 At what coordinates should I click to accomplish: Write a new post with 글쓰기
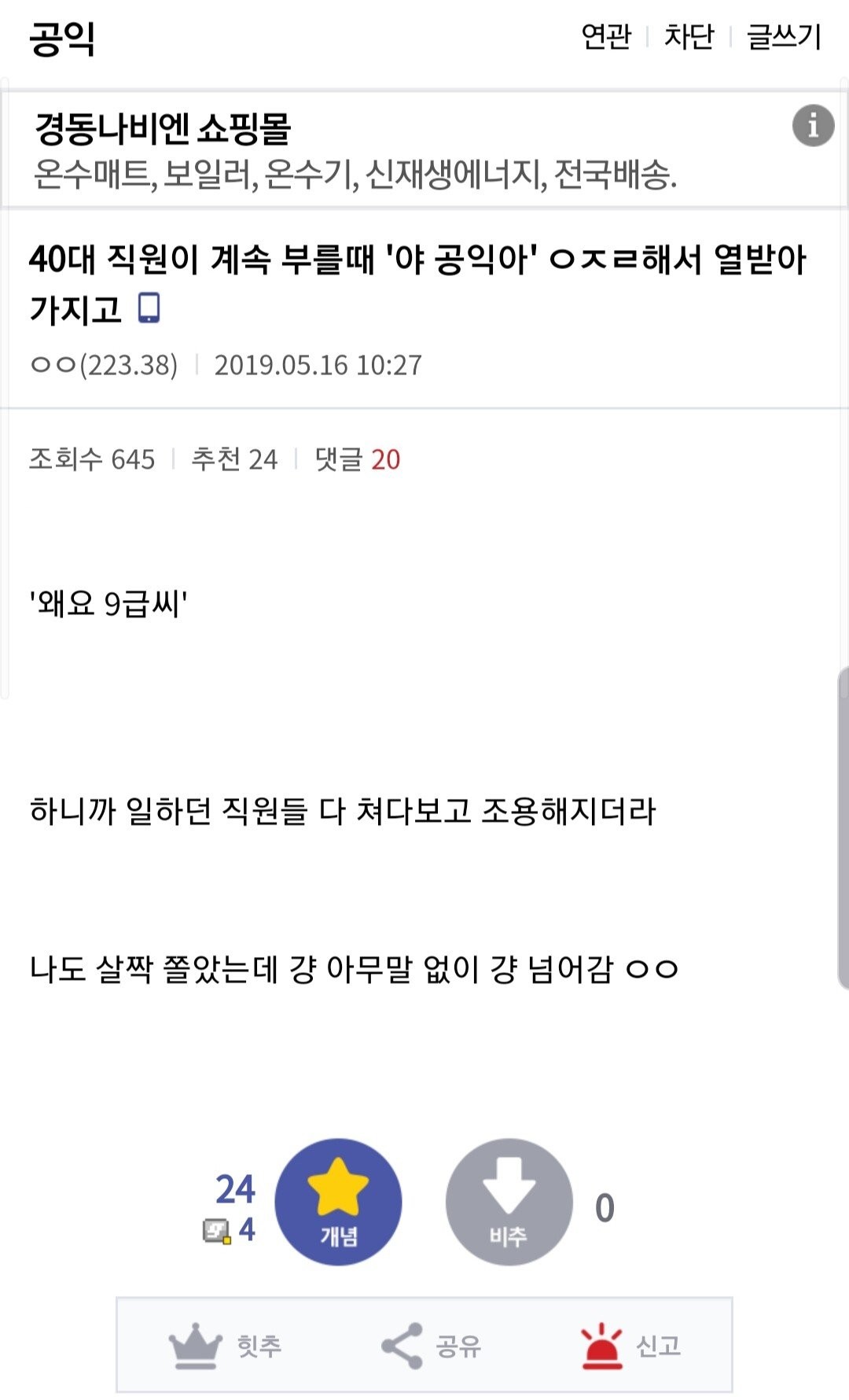click(x=783, y=37)
